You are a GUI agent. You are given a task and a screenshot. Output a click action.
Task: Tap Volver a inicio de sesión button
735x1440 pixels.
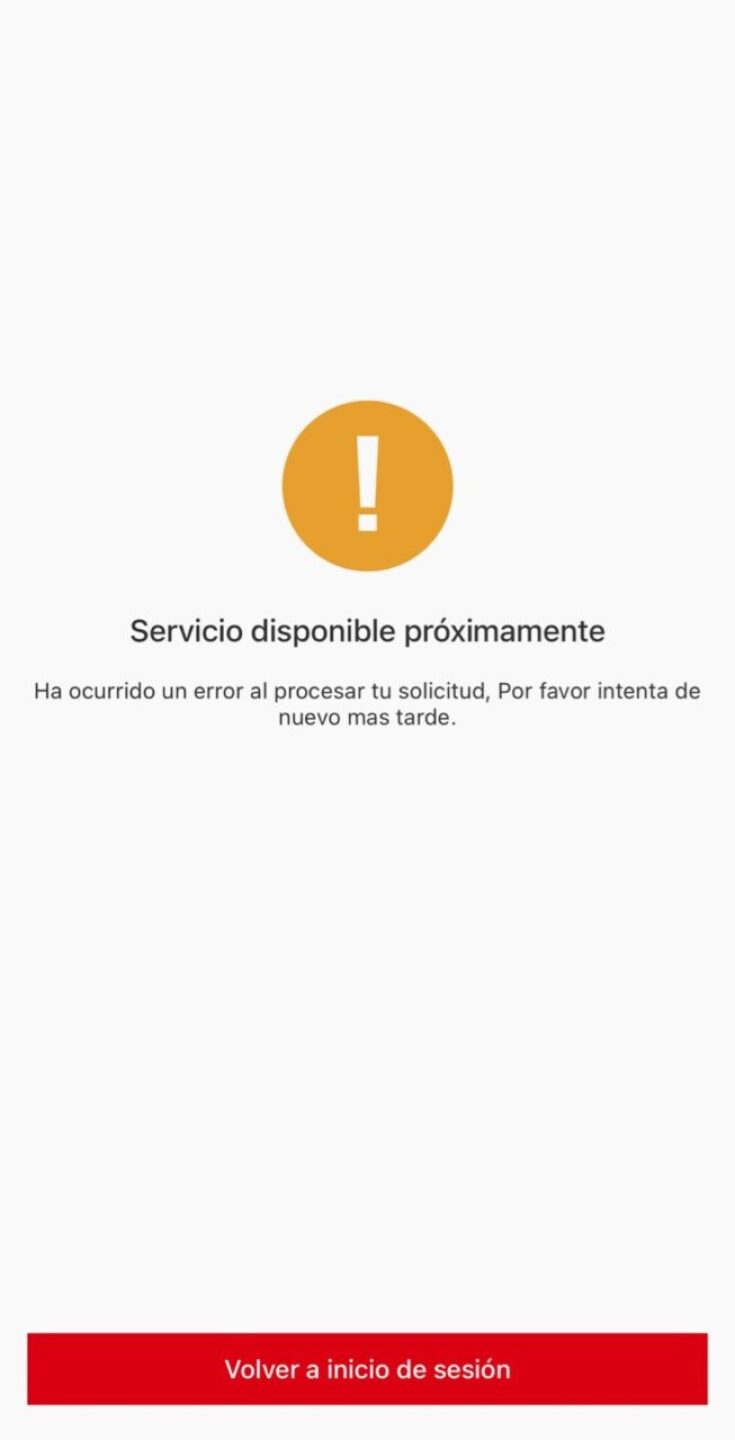point(367,1368)
